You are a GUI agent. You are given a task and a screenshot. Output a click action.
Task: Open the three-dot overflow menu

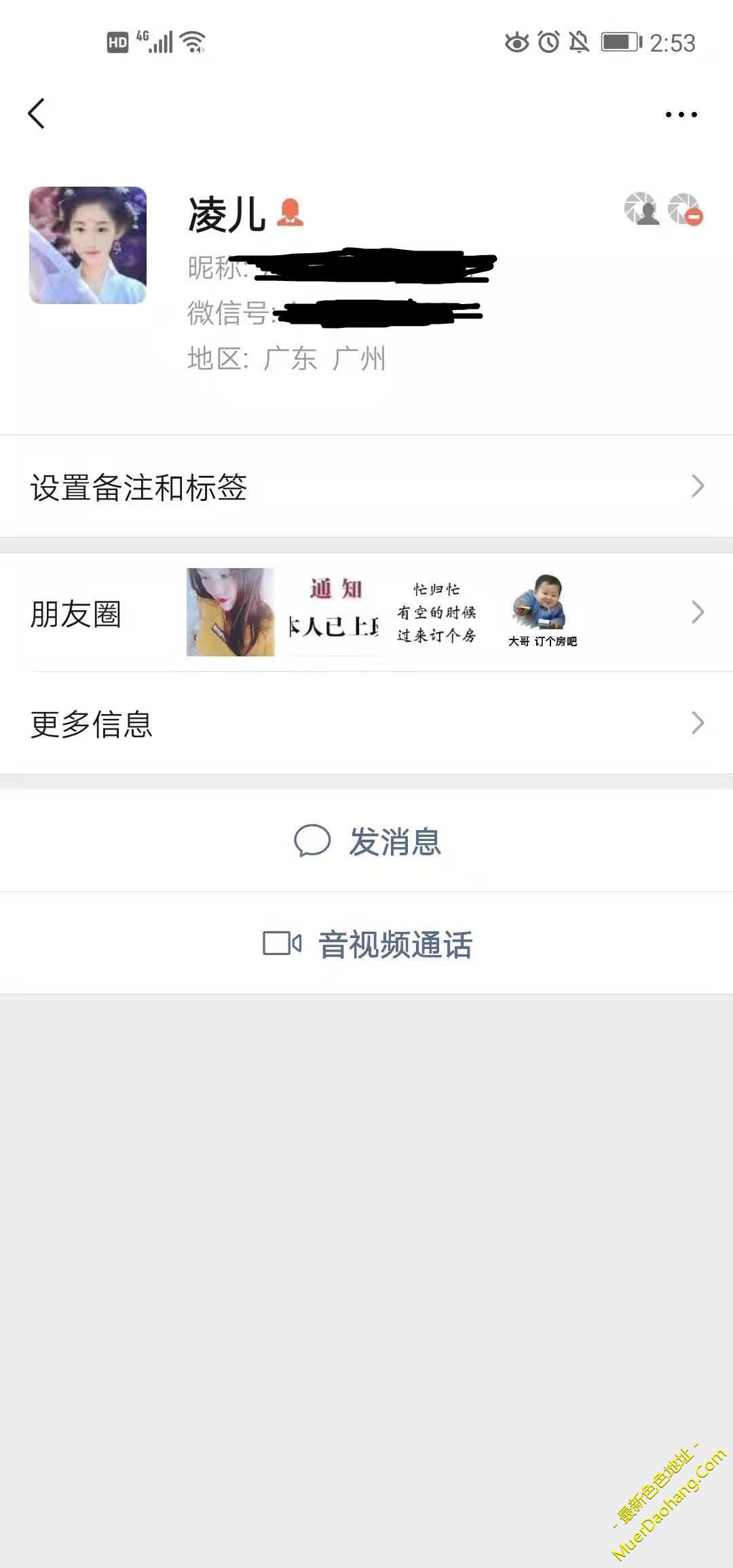click(x=681, y=115)
